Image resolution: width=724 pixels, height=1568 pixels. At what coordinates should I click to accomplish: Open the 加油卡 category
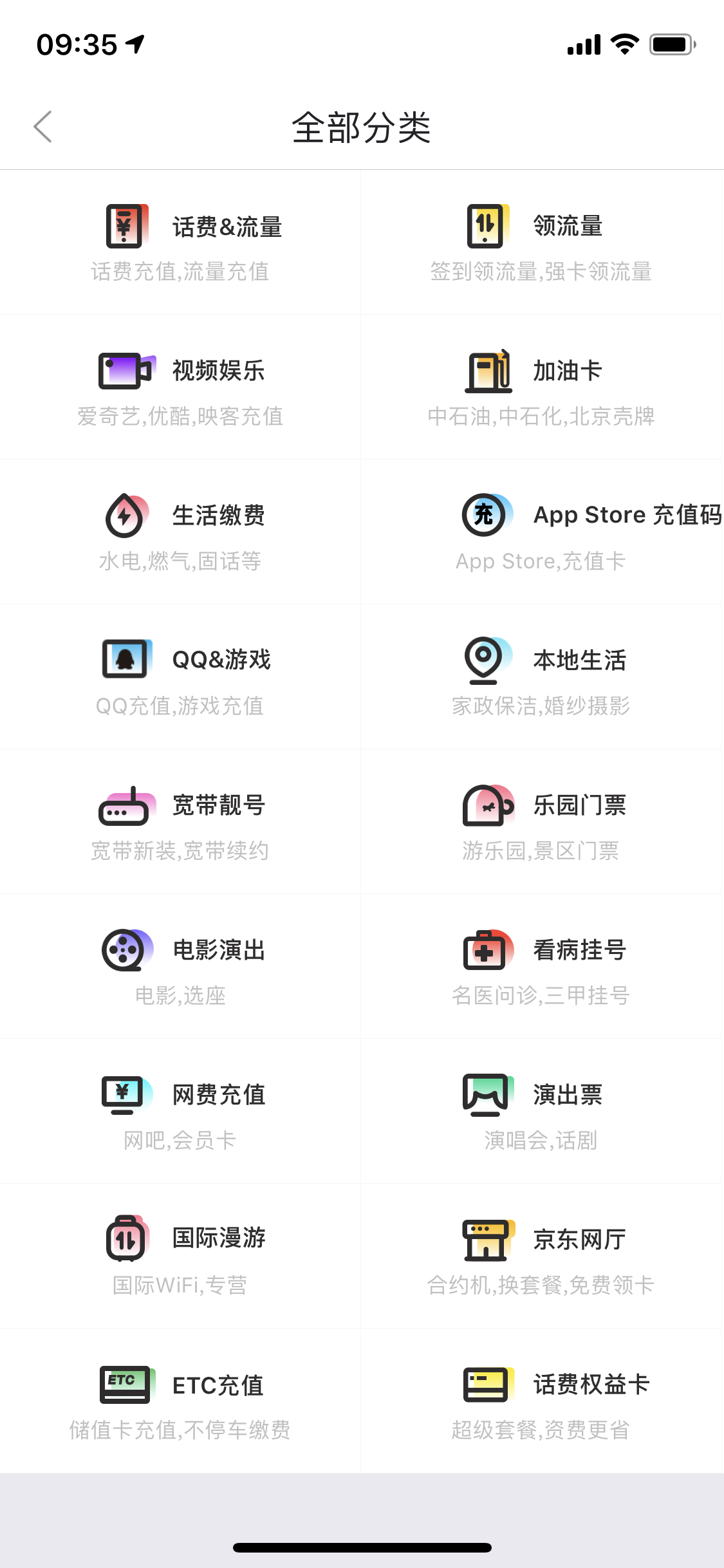(541, 387)
